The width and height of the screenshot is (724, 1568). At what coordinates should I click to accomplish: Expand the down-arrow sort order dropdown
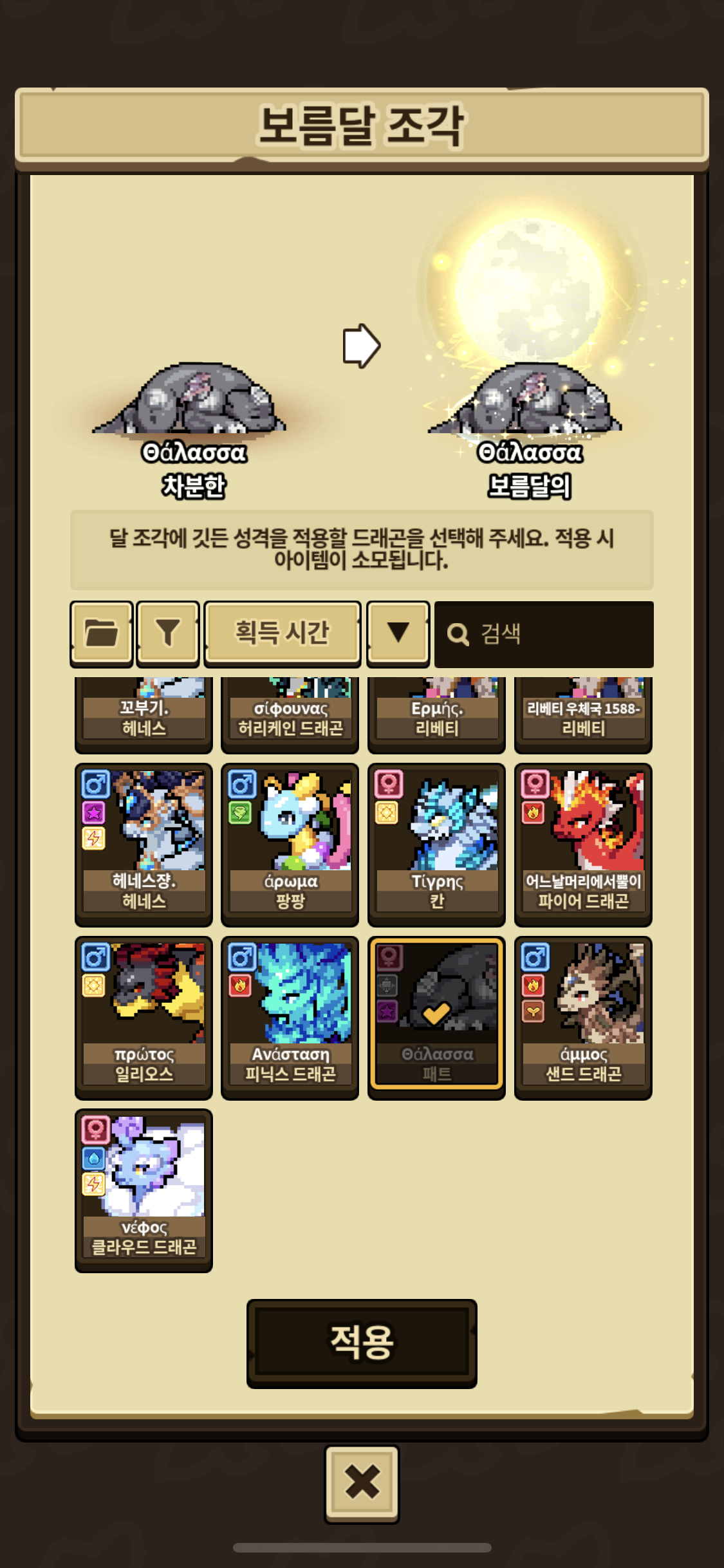398,633
